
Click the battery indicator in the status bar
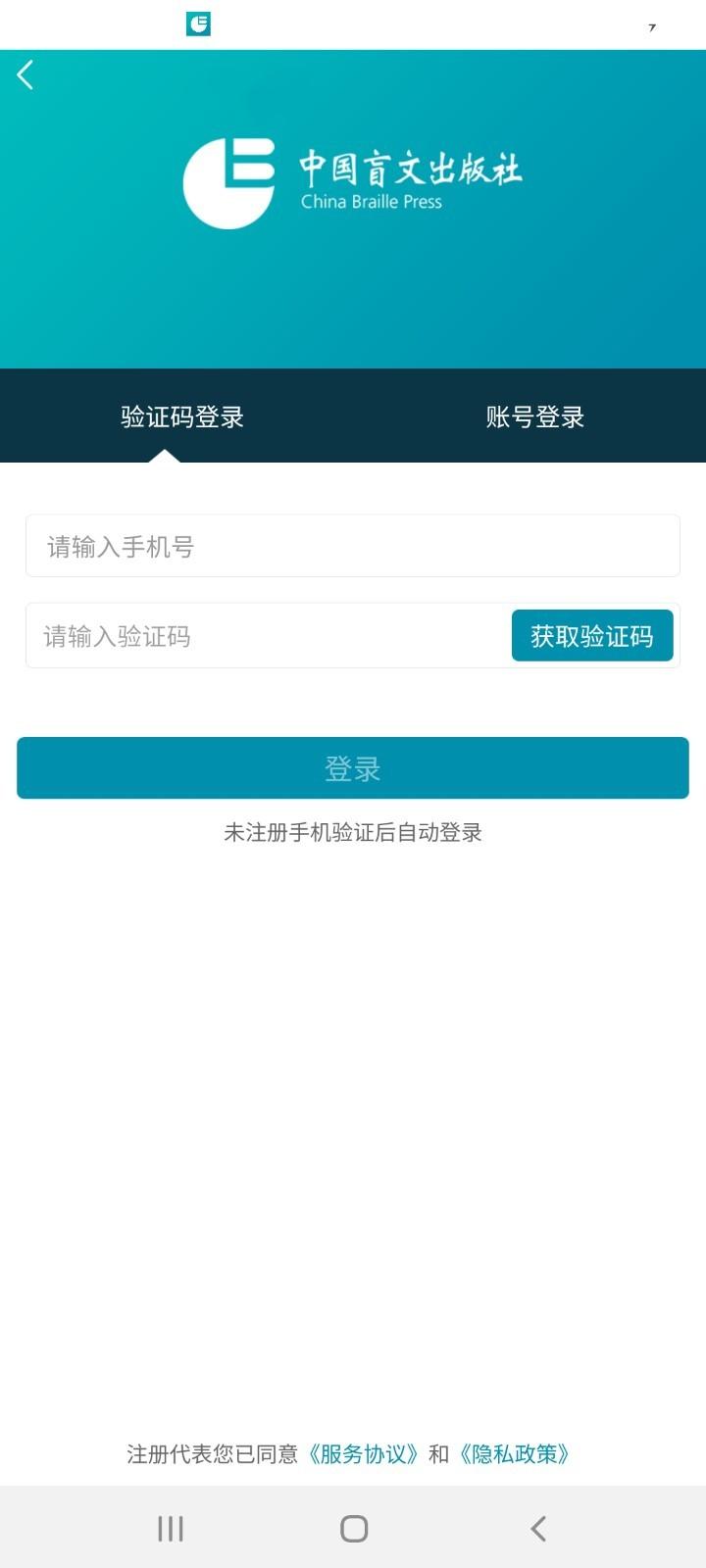pos(650,28)
